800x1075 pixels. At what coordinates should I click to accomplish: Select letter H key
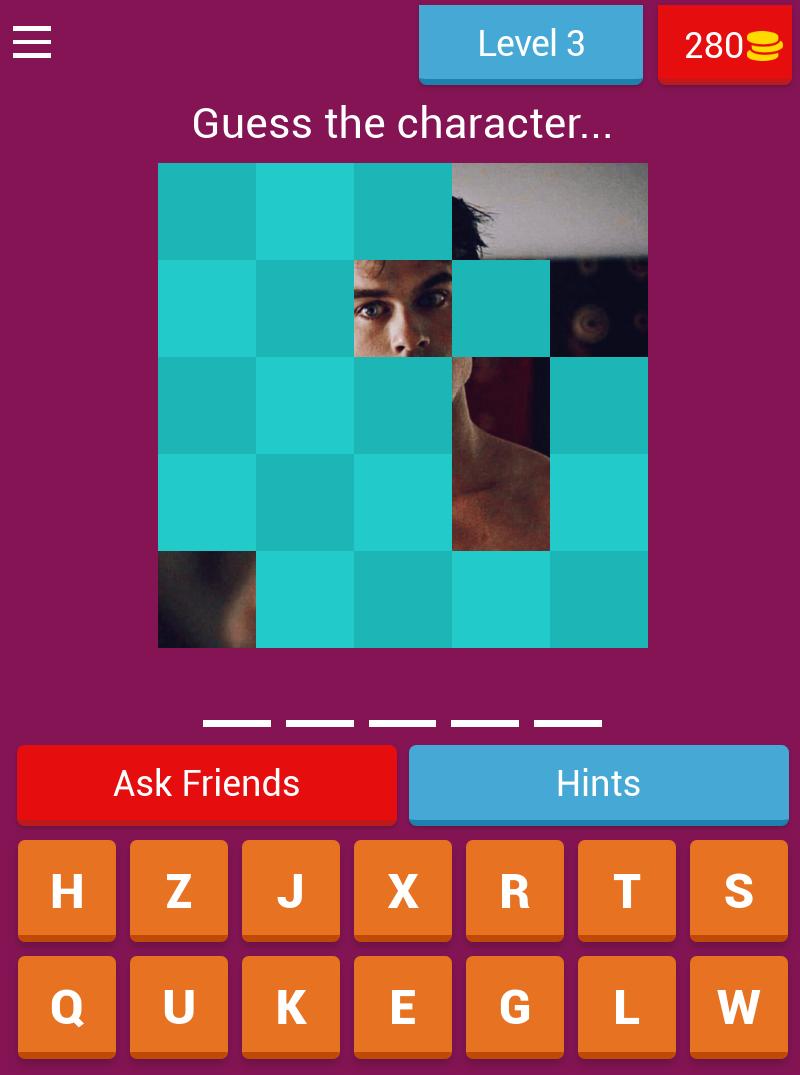coord(67,890)
